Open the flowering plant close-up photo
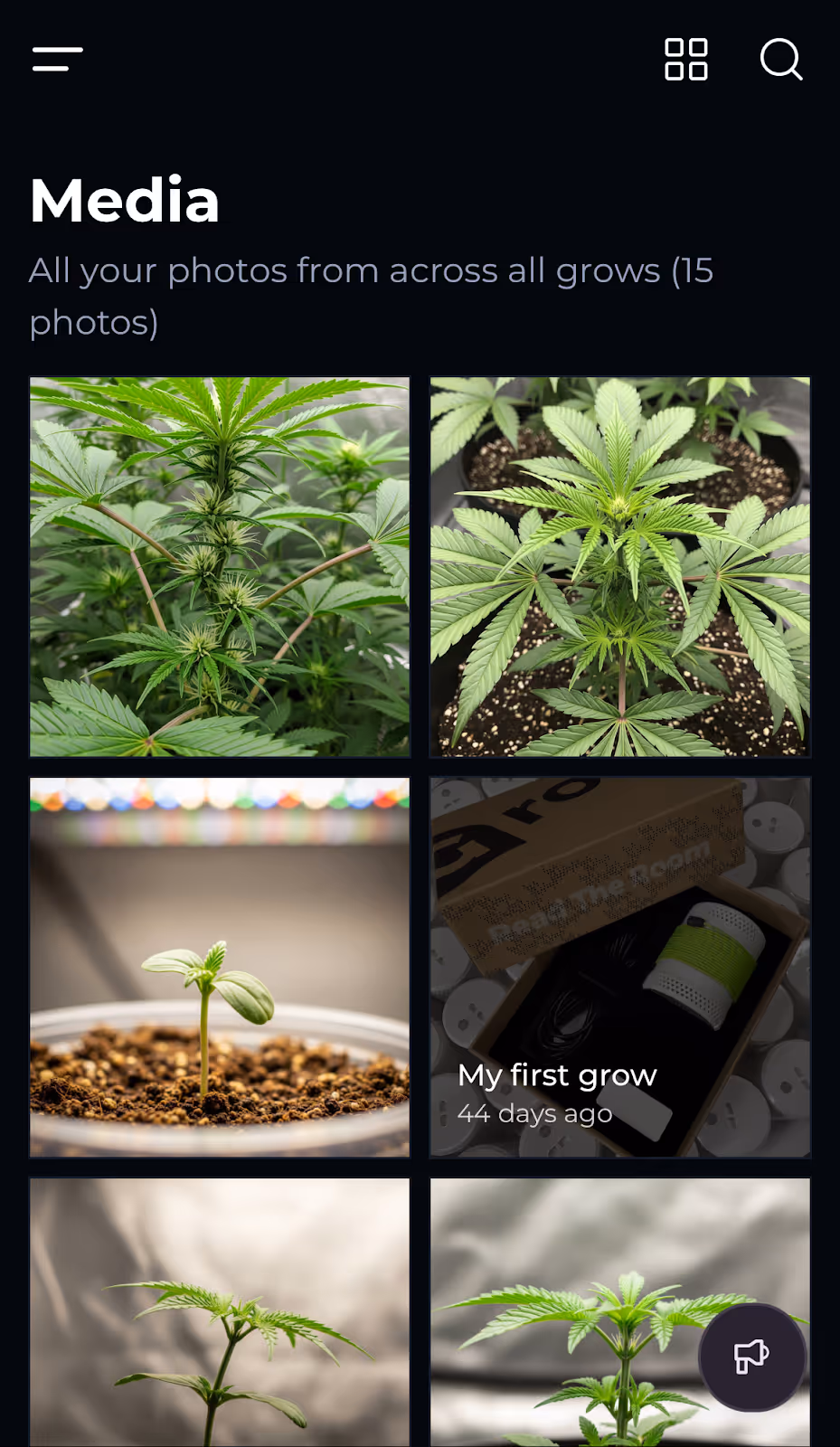Image resolution: width=840 pixels, height=1447 pixels. (x=219, y=566)
